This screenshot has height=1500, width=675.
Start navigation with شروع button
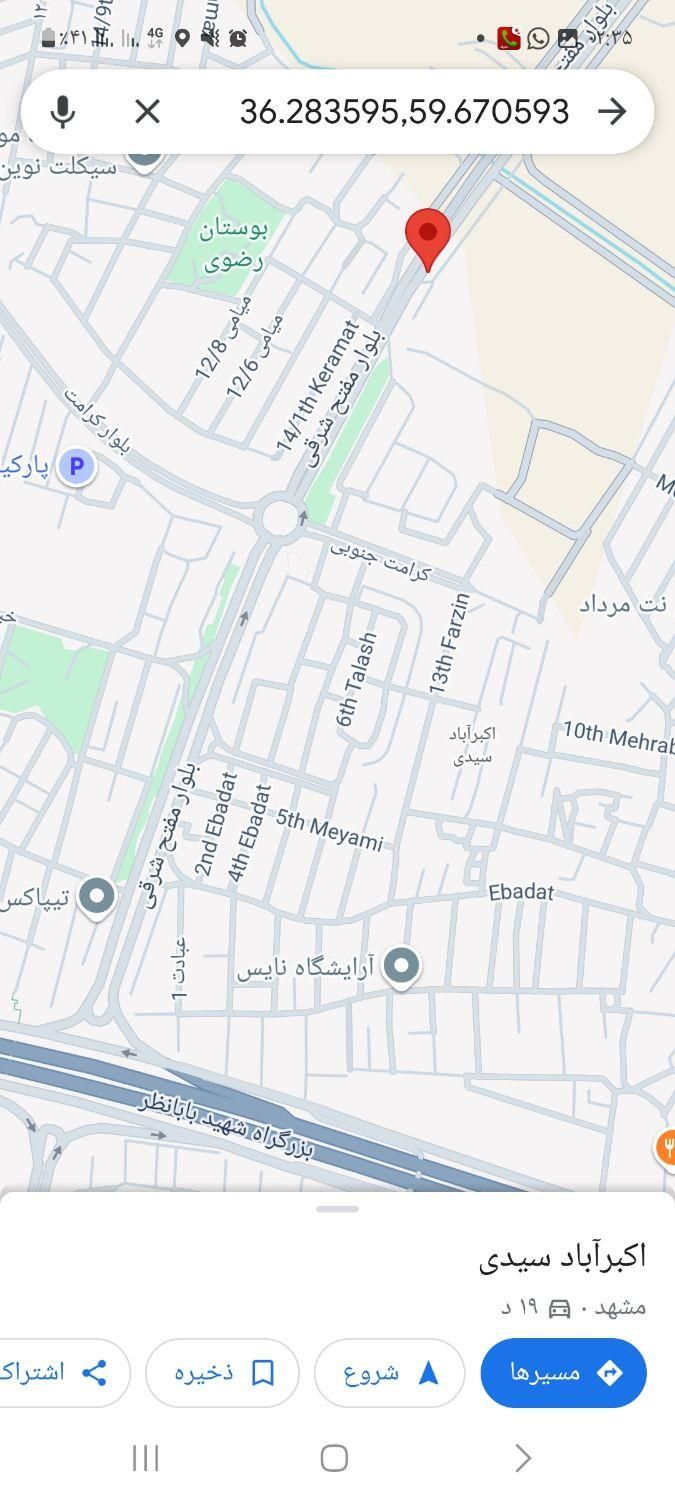tap(389, 1372)
